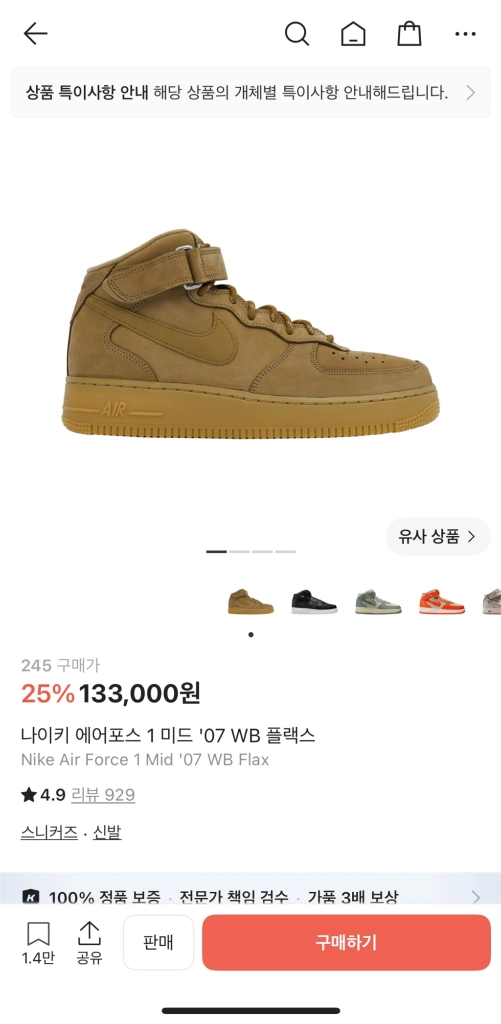Viewport: 501px width, 1024px height.
Task: Open the search magnifier icon
Action: coord(297,33)
